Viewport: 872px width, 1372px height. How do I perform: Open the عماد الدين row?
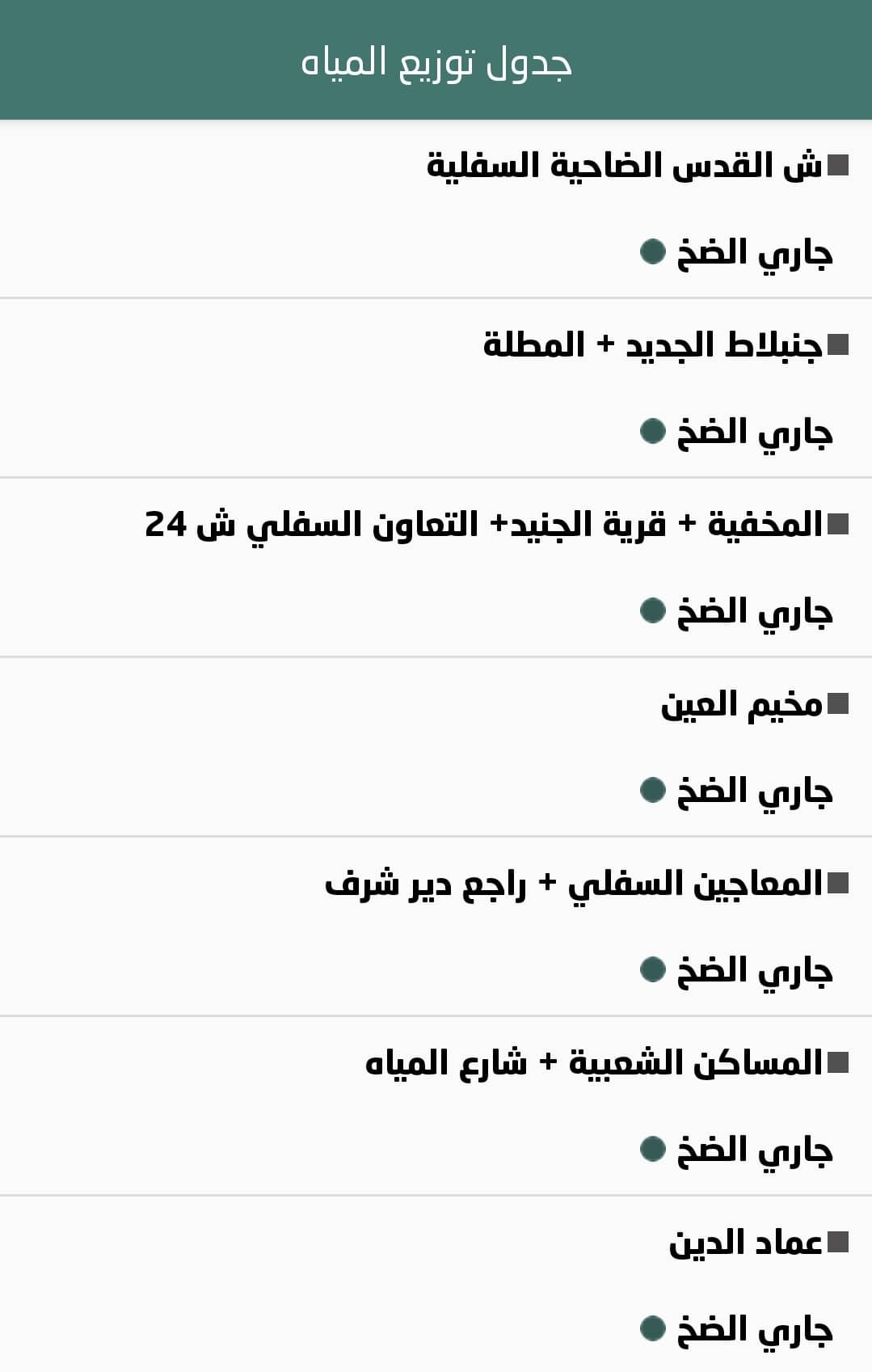(x=745, y=1243)
